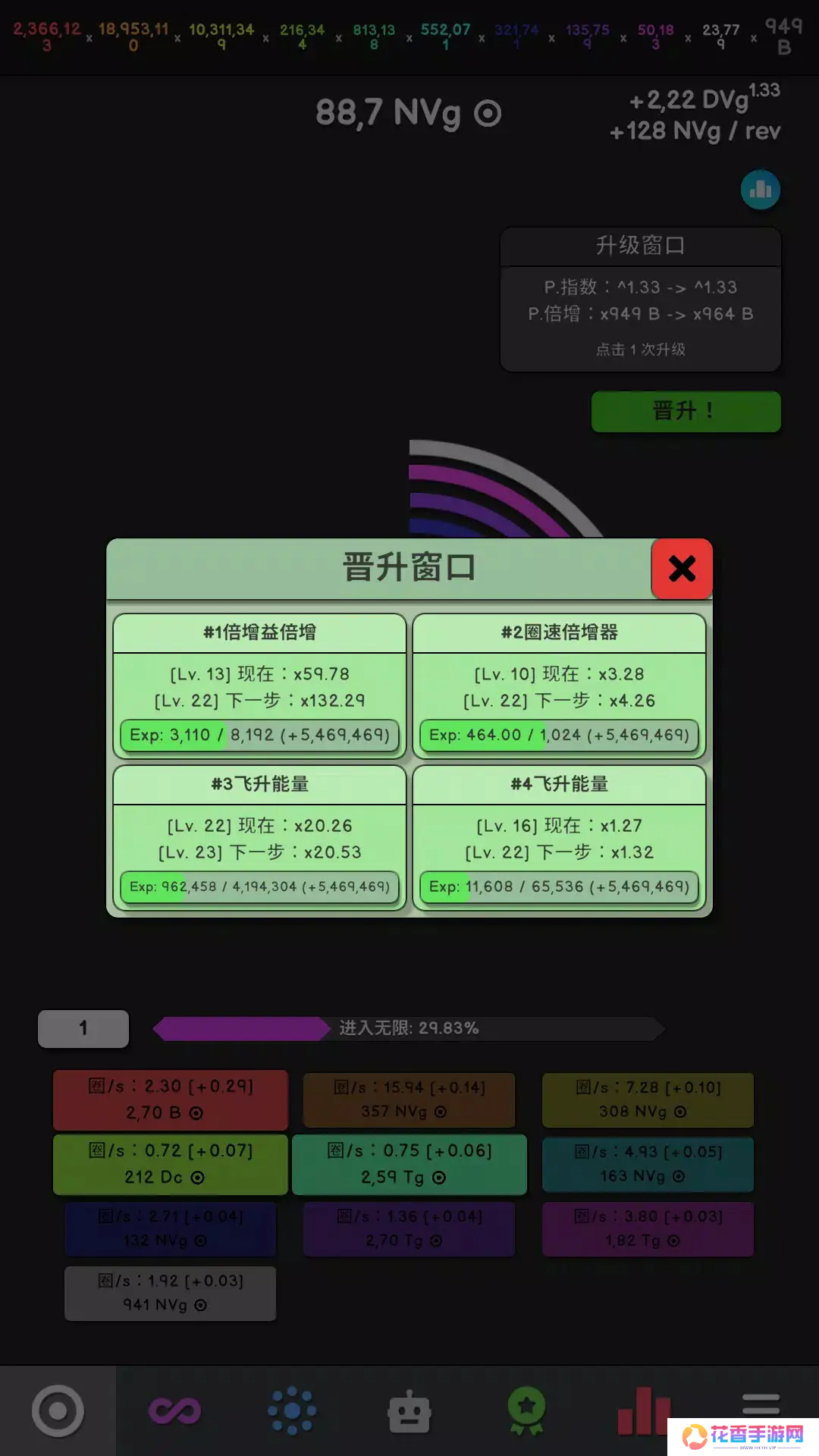
Task: Choose the #4飞升能量 upgrade card
Action: pos(559,837)
